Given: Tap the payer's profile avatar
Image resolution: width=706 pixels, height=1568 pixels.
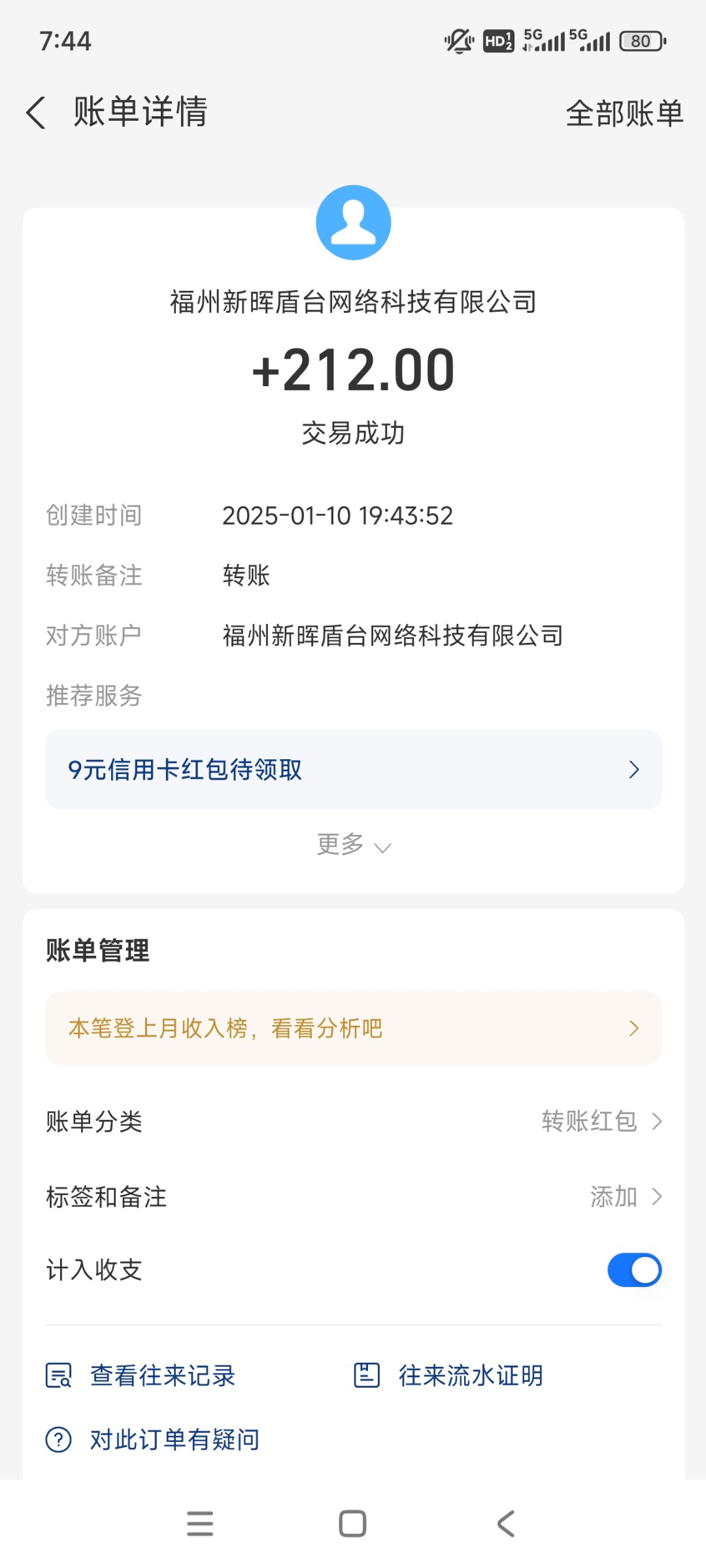Looking at the screenshot, I should [x=353, y=223].
